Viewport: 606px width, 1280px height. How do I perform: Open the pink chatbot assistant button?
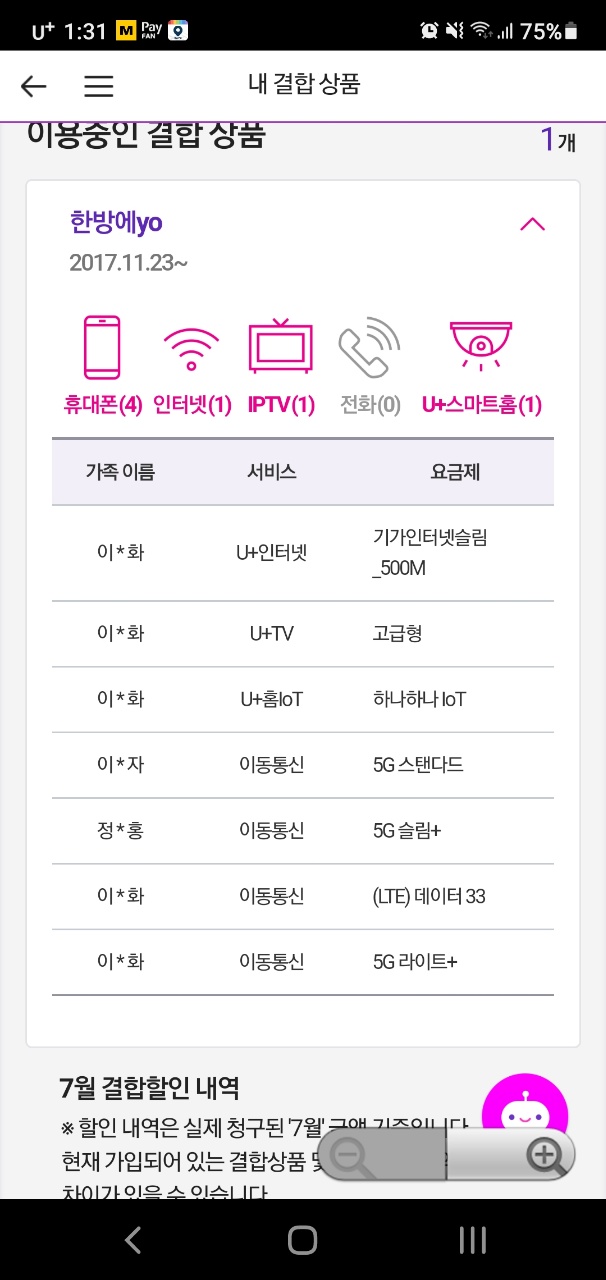525,1103
